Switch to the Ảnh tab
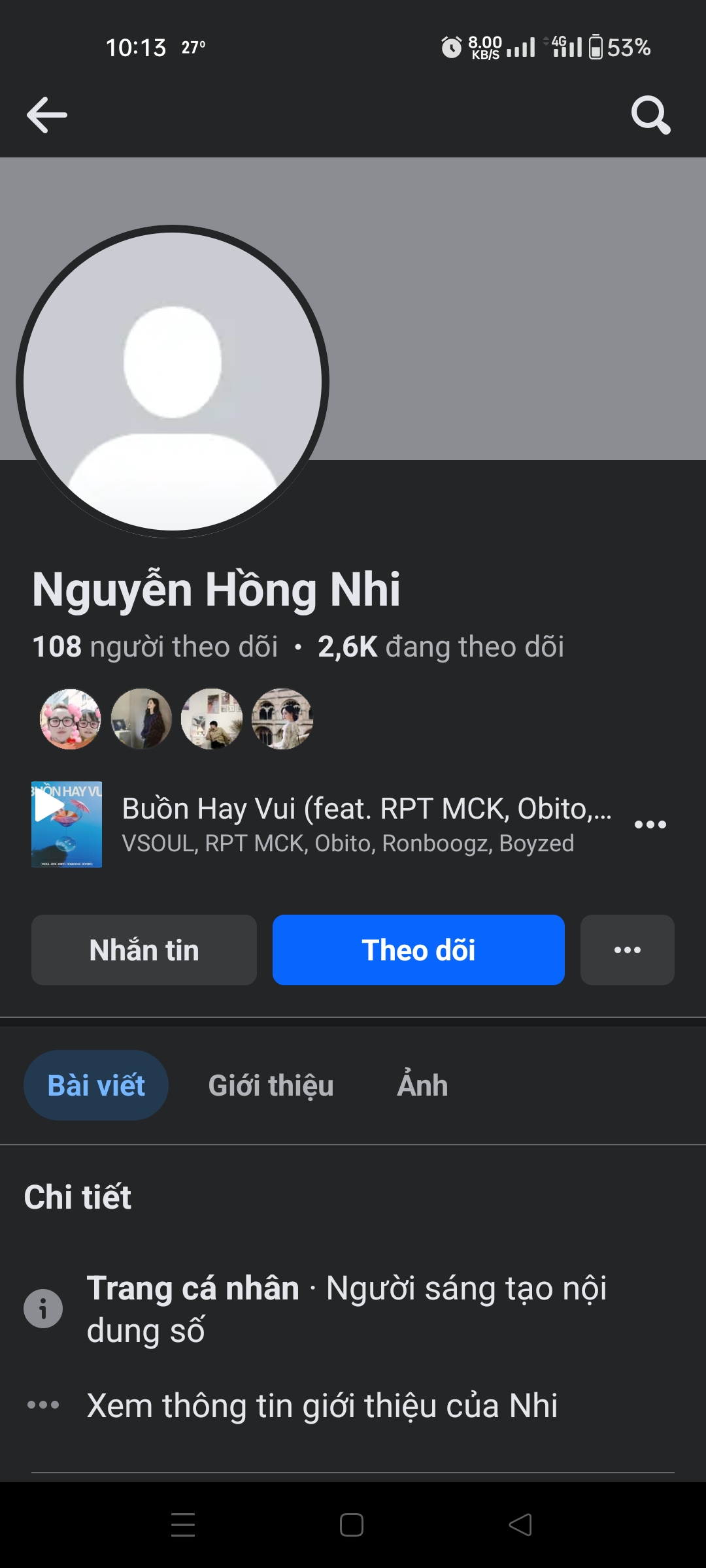Screen dimensions: 706x1568 point(422,1085)
